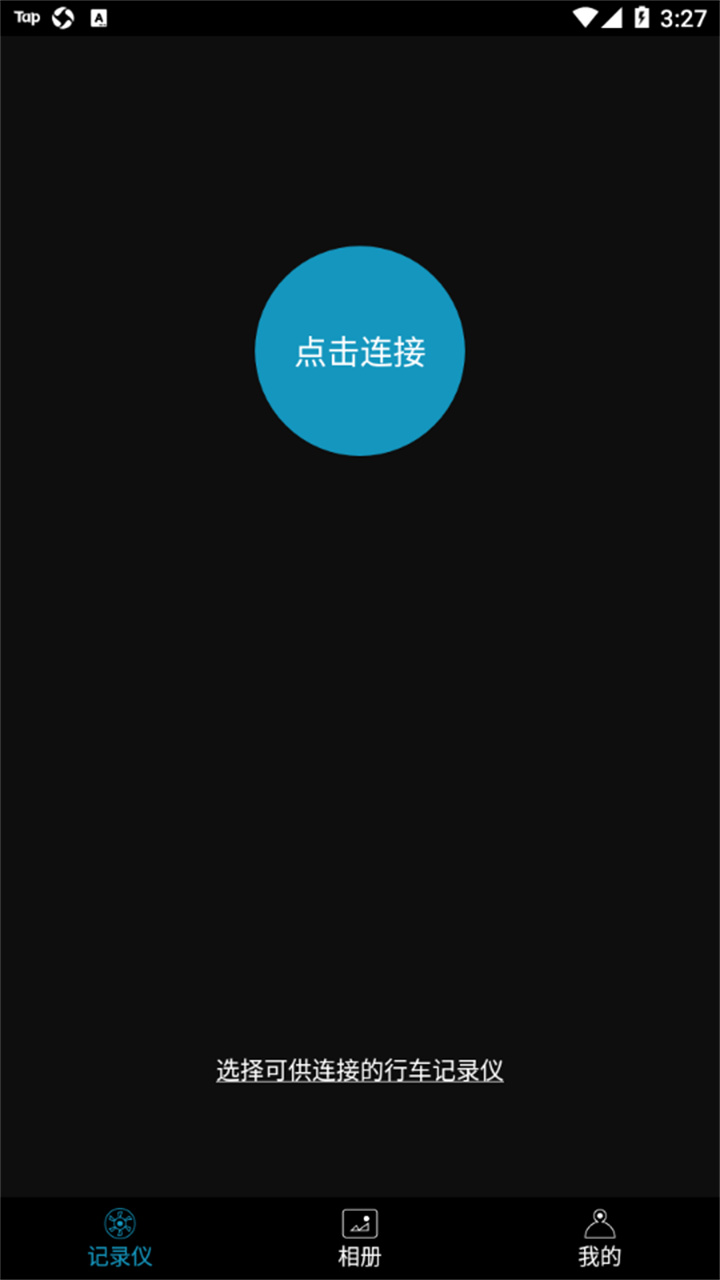Click the A badge icon in the status bar
The height and width of the screenshot is (1280, 720).
click(x=98, y=17)
